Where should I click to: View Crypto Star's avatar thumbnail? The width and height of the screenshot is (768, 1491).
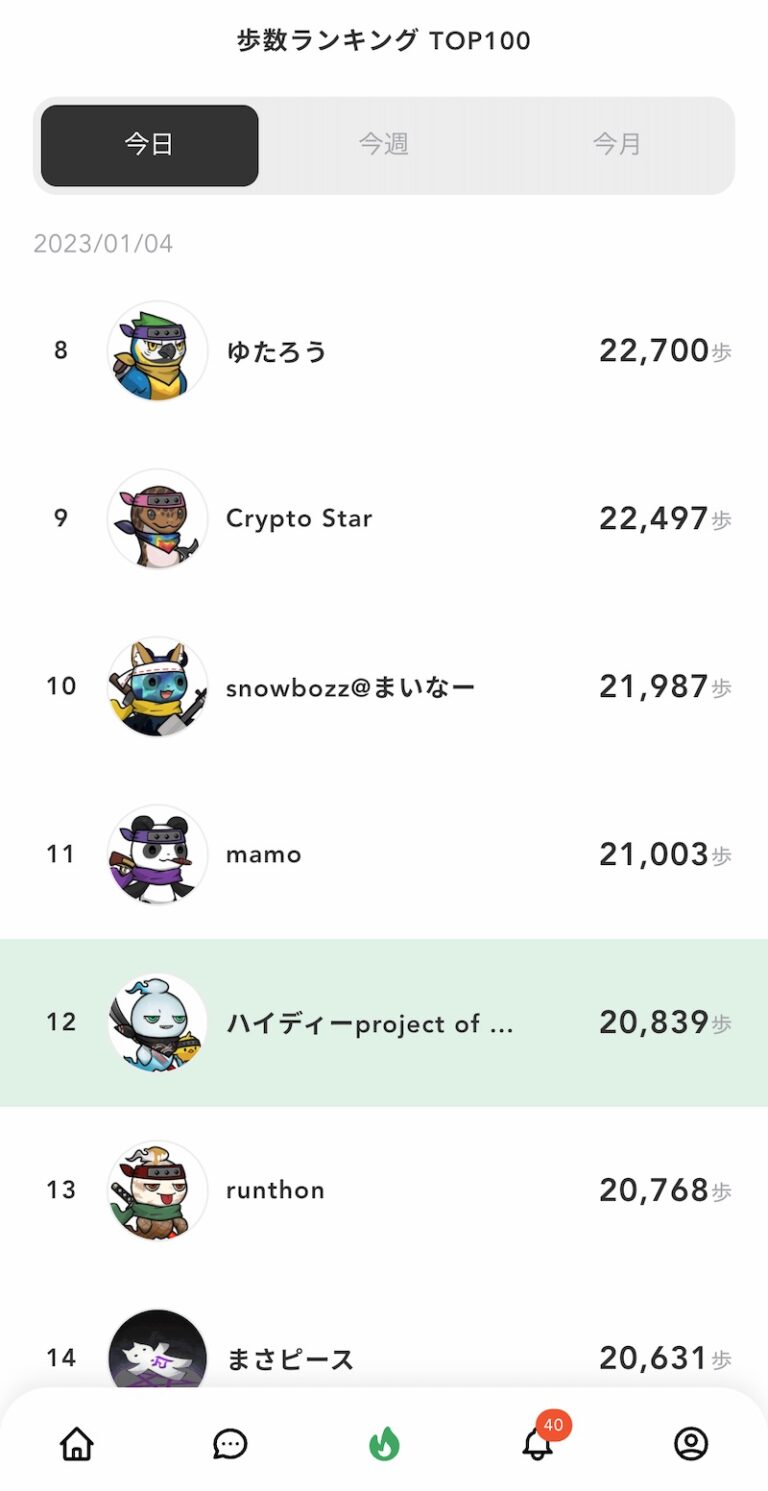[x=156, y=518]
